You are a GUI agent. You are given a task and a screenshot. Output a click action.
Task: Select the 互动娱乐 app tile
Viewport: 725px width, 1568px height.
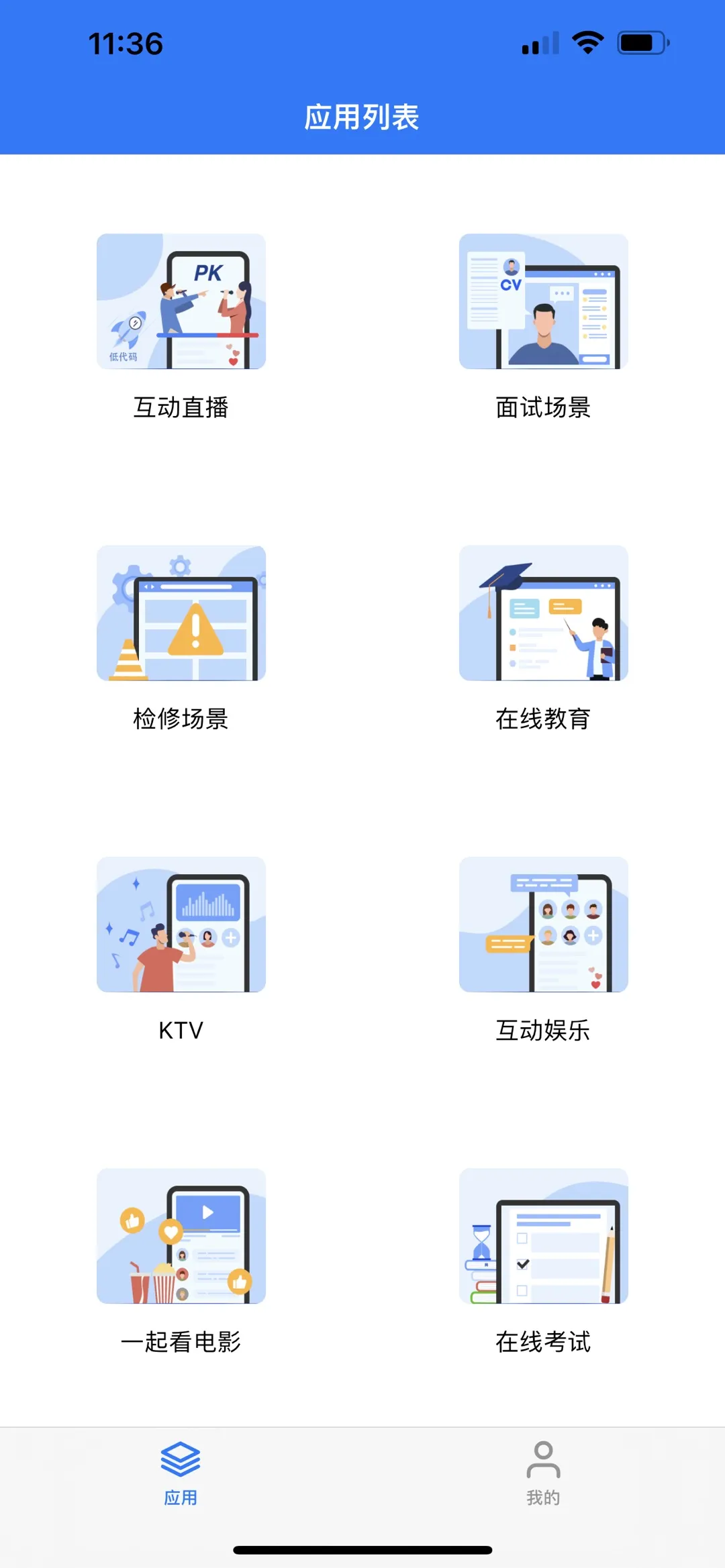tap(543, 925)
